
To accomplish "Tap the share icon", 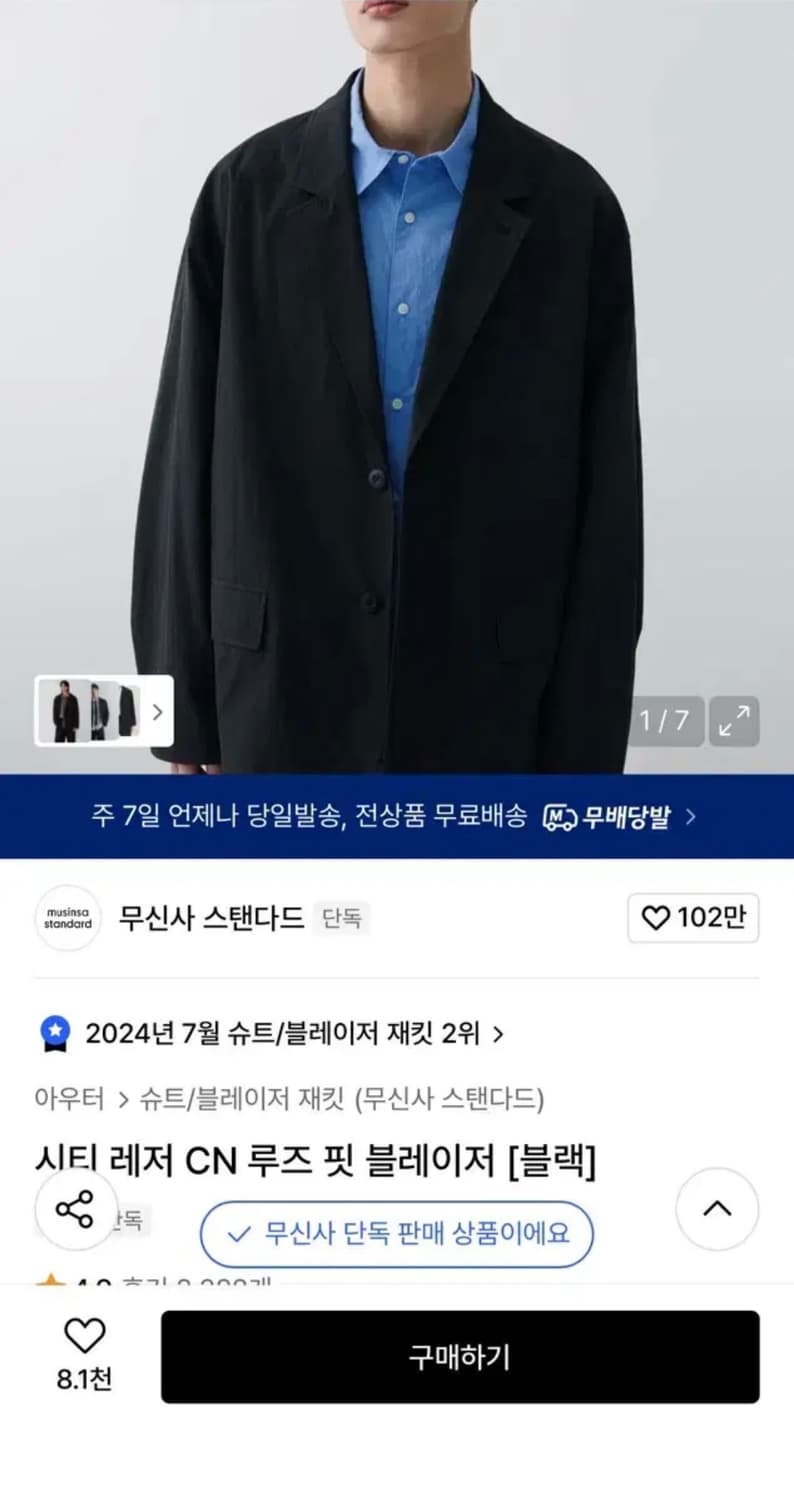I will (x=76, y=1210).
